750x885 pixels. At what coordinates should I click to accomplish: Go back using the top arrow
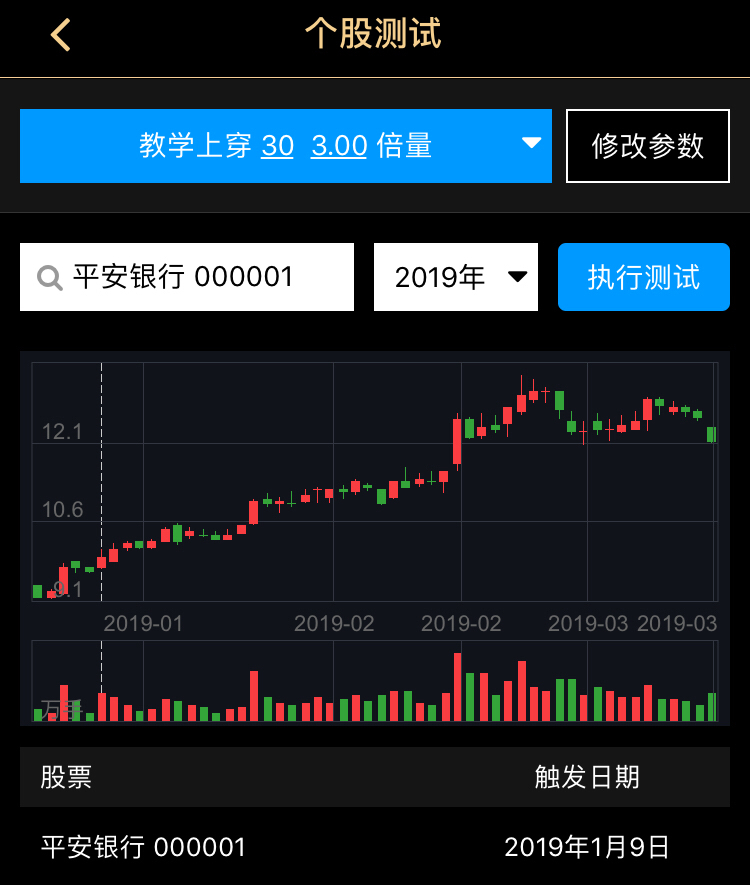(x=62, y=35)
